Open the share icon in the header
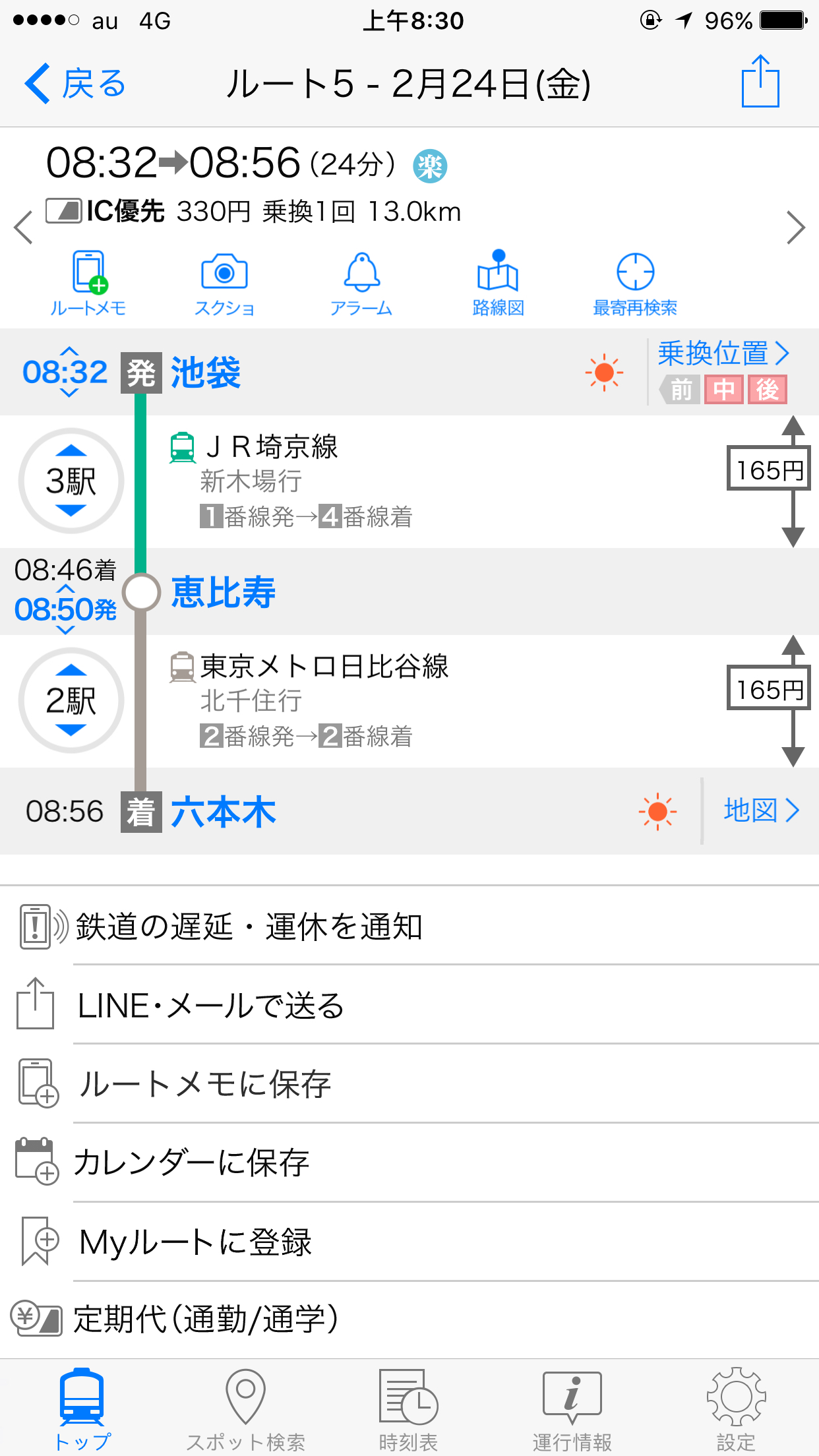This screenshot has height=1456, width=819. click(760, 82)
